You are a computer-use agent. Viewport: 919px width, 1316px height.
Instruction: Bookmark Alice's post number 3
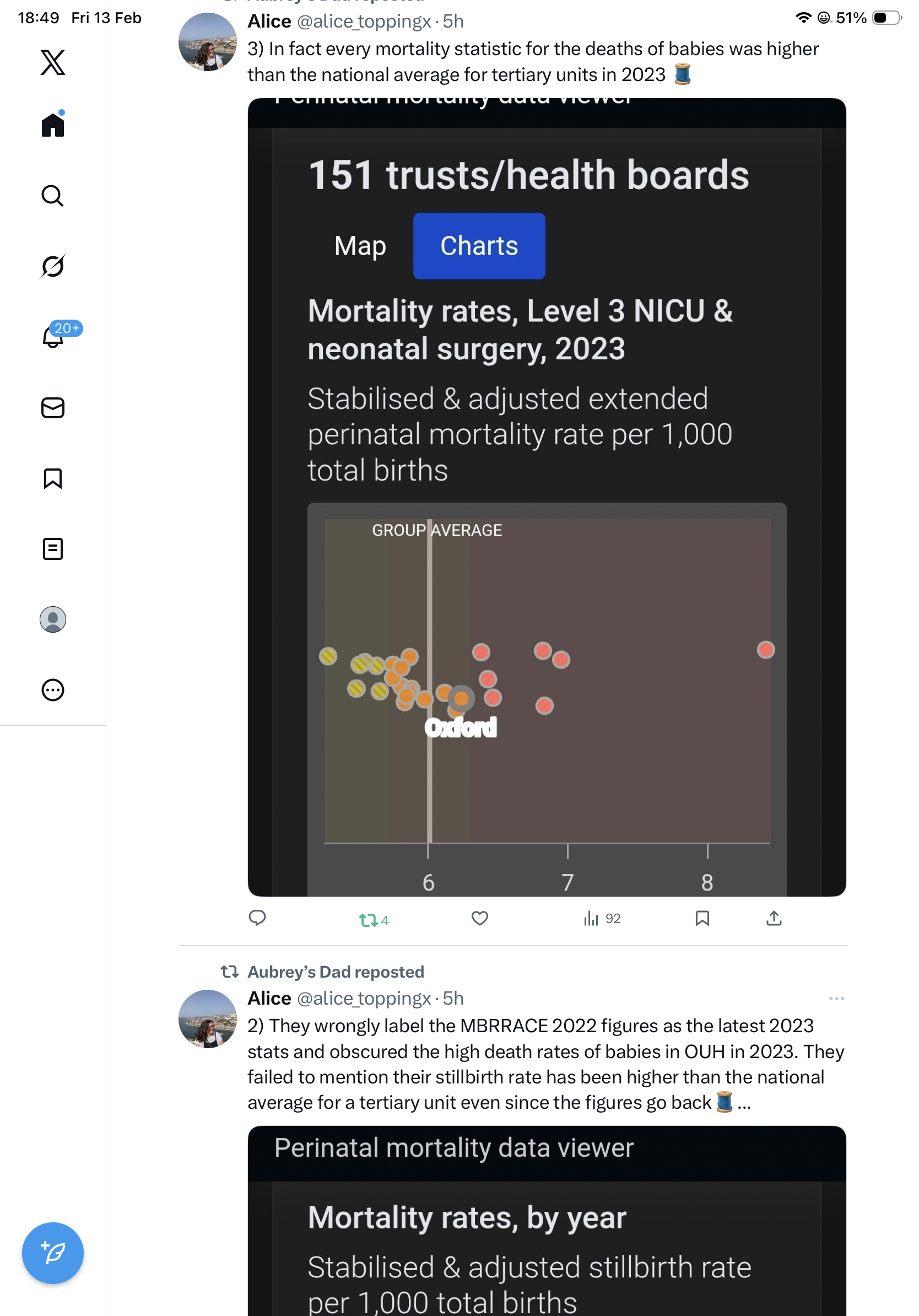(702, 918)
